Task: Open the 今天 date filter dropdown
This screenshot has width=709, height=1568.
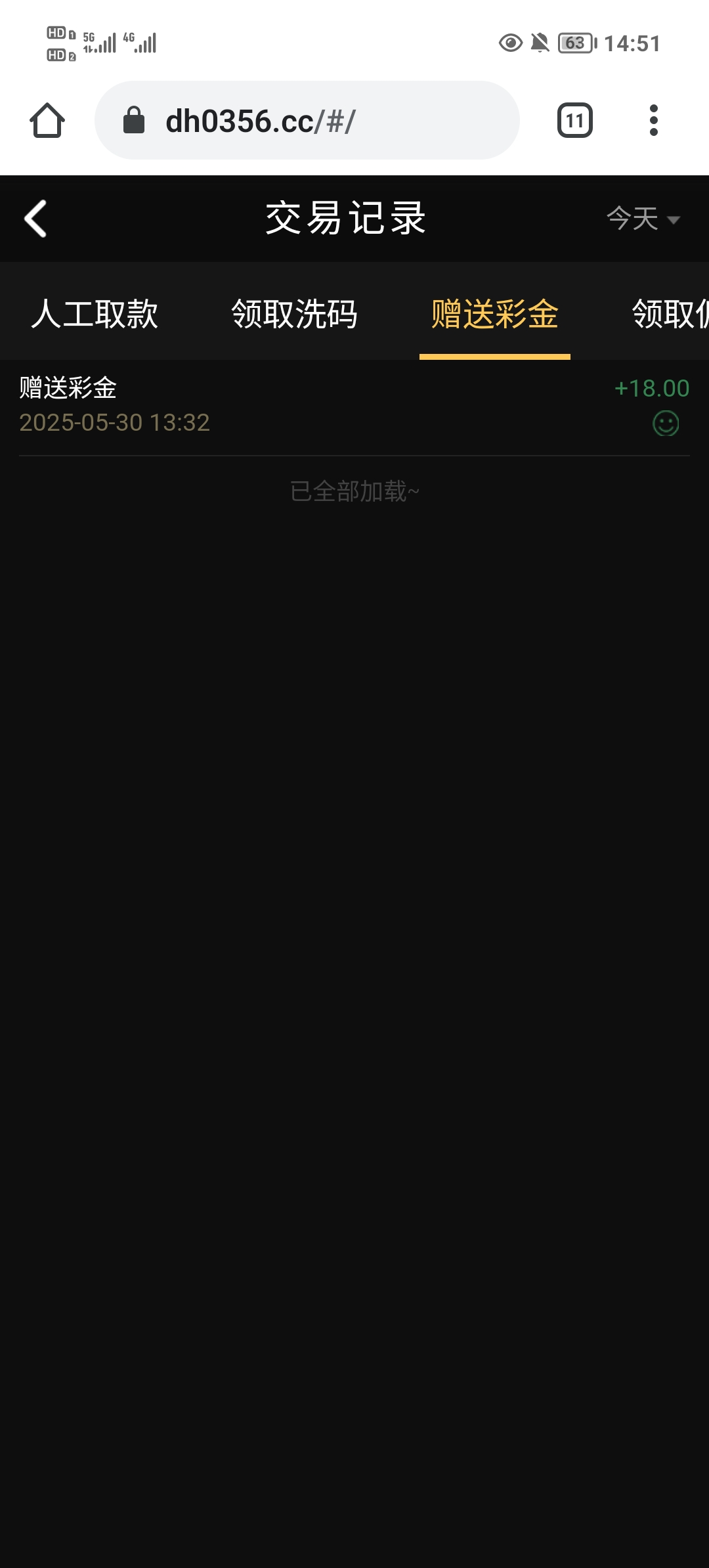Action: point(643,219)
